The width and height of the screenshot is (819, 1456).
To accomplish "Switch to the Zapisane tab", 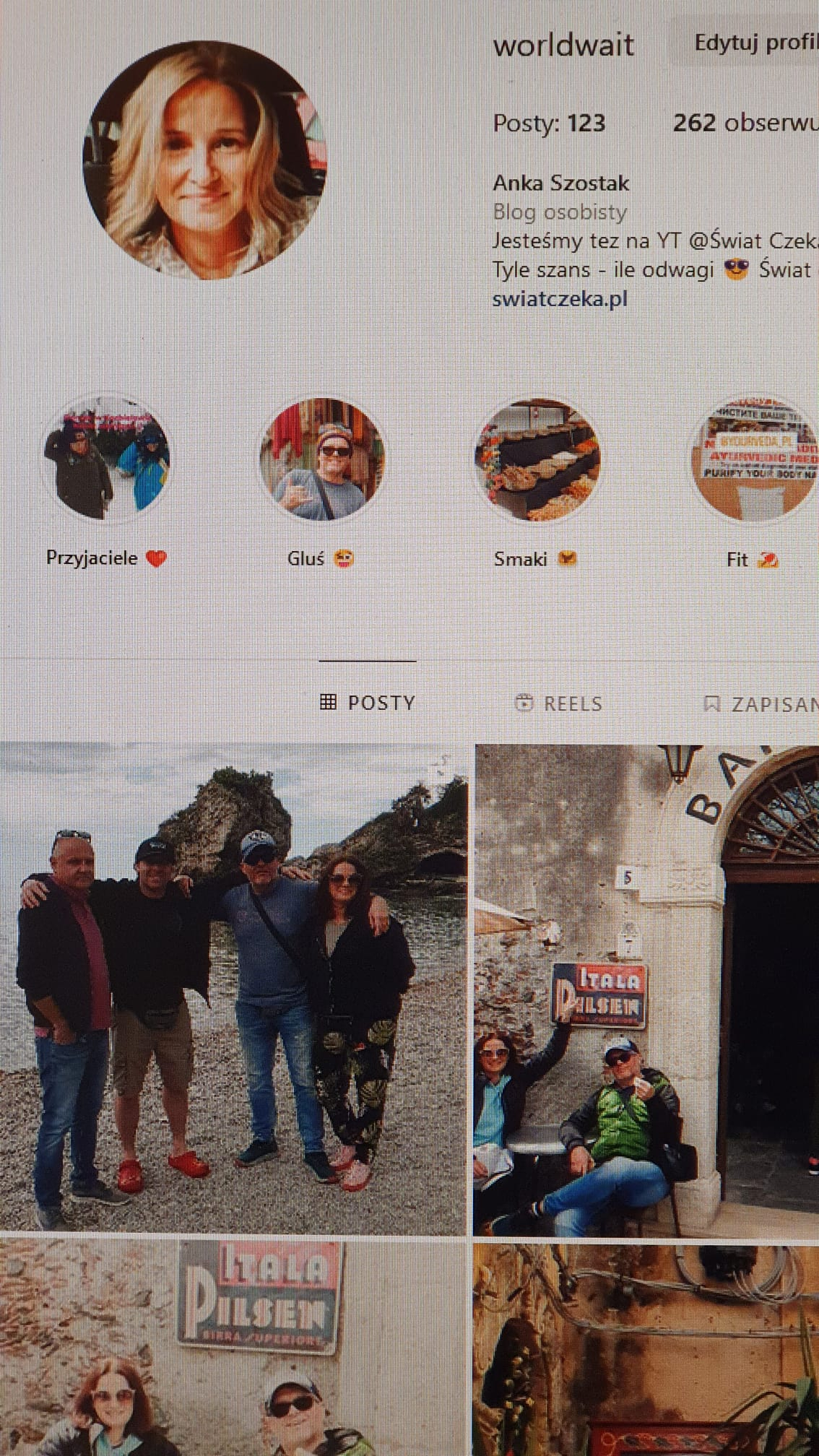I will [762, 704].
